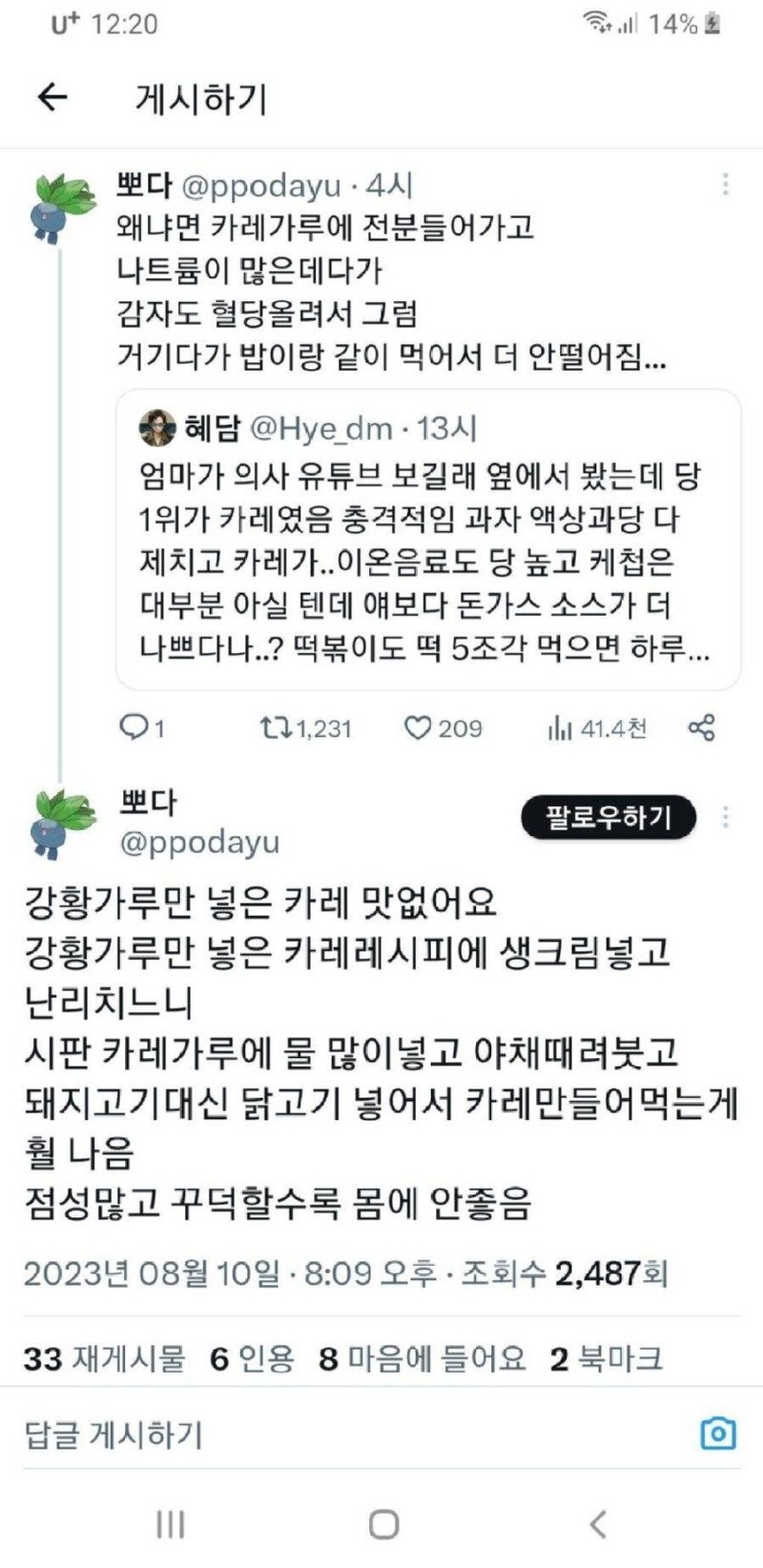Go to home screen via the navigation bar
The height and width of the screenshot is (1568, 763).
[383, 1523]
